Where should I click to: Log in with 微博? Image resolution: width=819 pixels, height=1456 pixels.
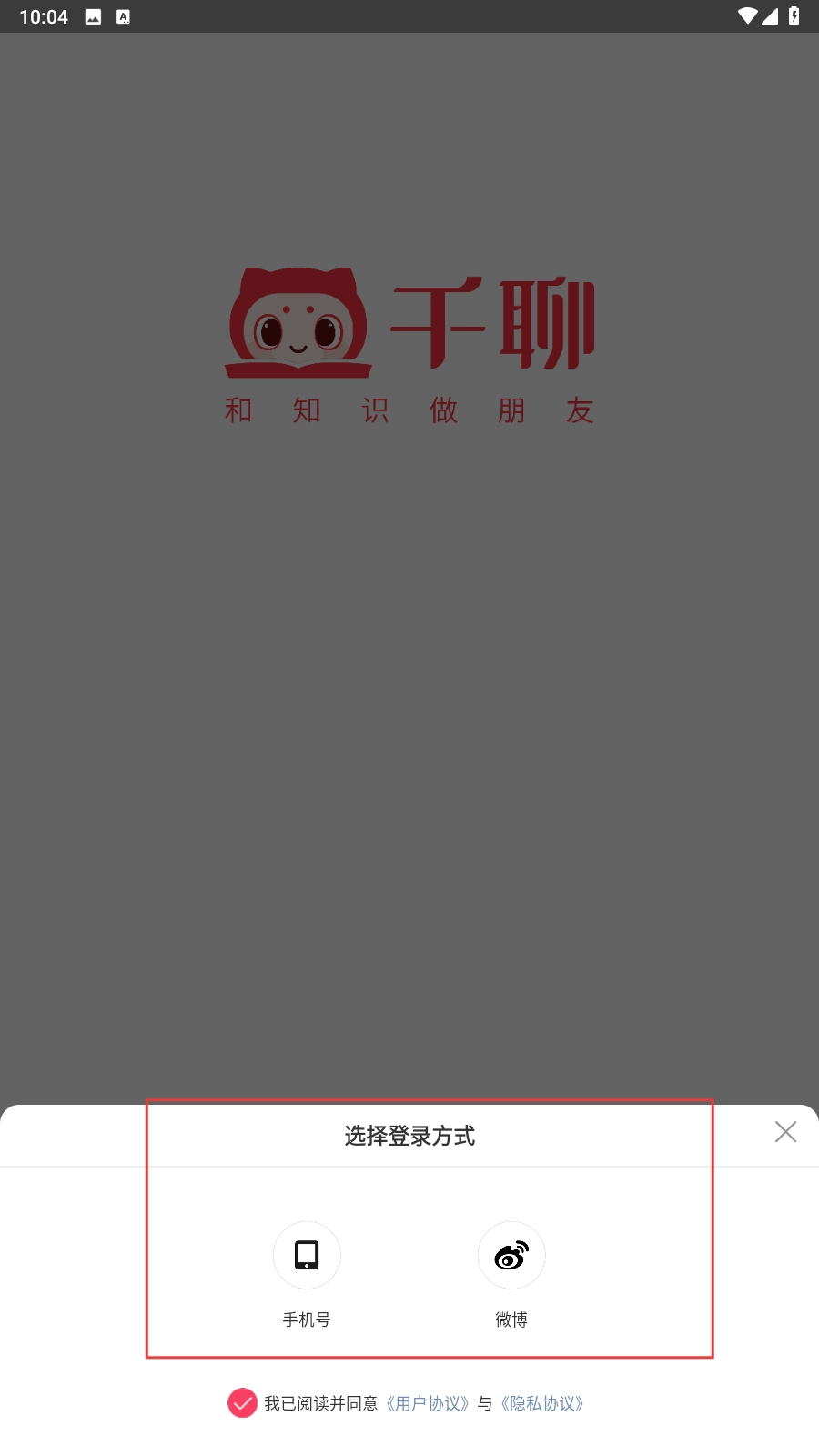pos(511,1256)
